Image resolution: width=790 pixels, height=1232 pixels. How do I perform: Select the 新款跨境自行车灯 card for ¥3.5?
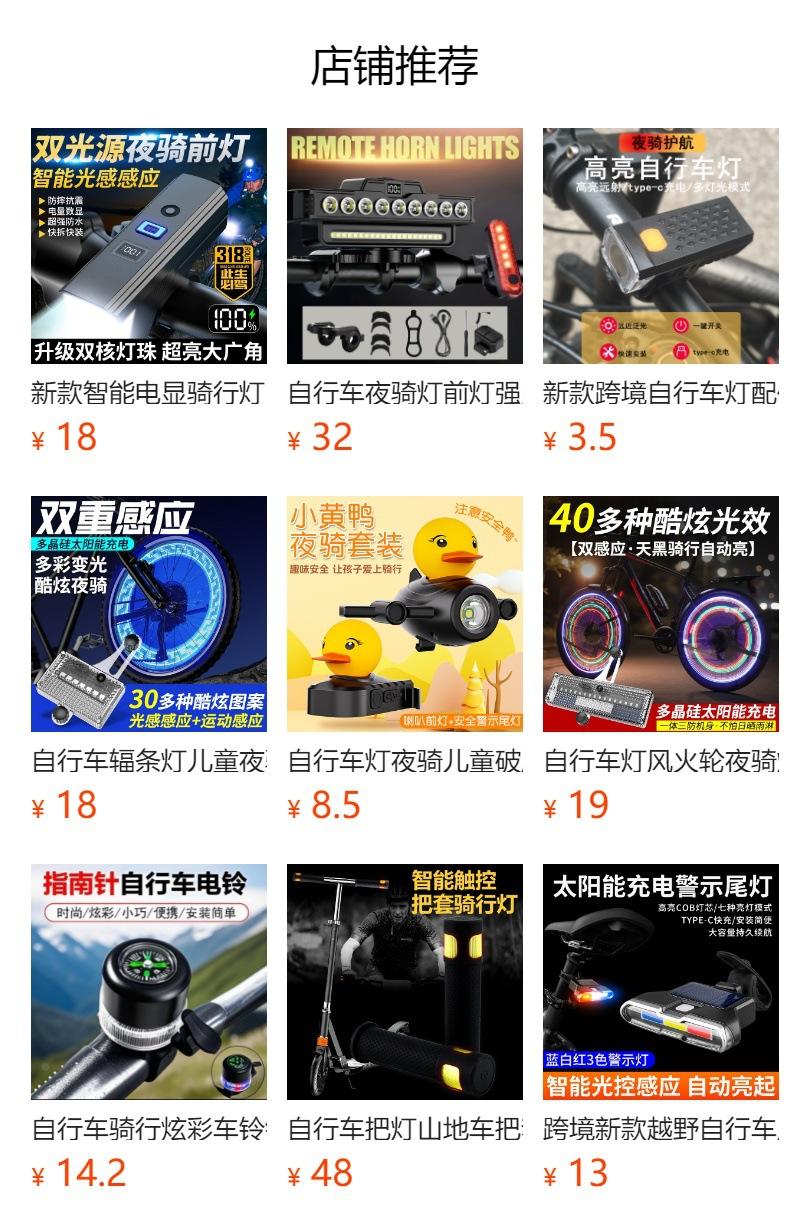pos(661,246)
